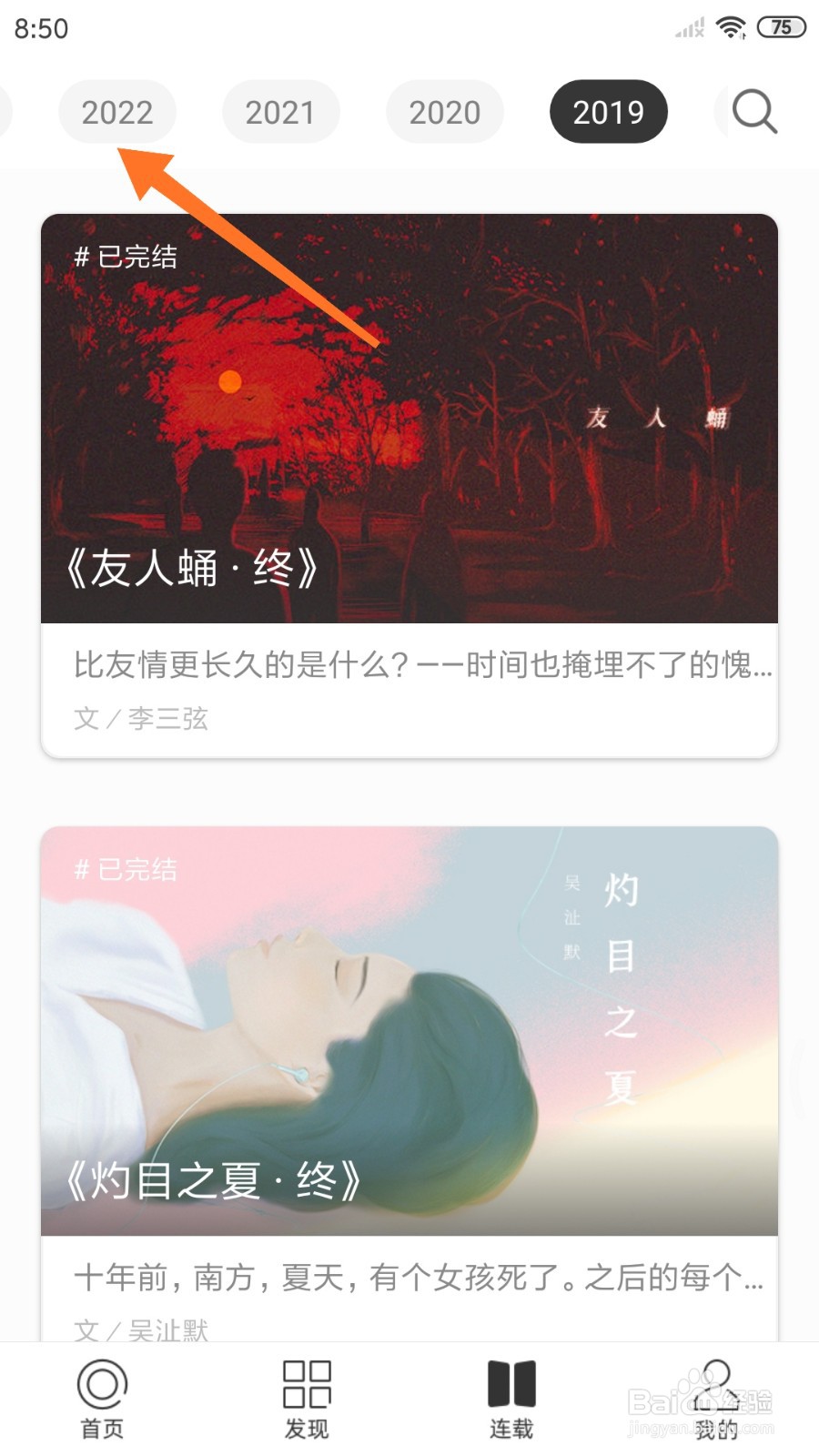Open search with the magnifier icon

tap(752, 111)
